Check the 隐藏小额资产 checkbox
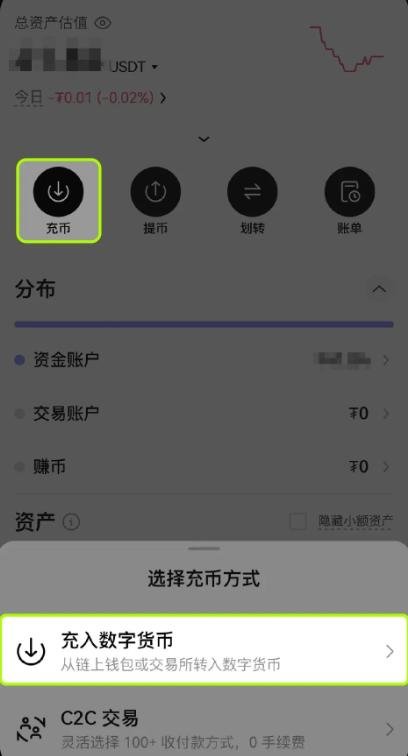 pyautogui.click(x=298, y=521)
